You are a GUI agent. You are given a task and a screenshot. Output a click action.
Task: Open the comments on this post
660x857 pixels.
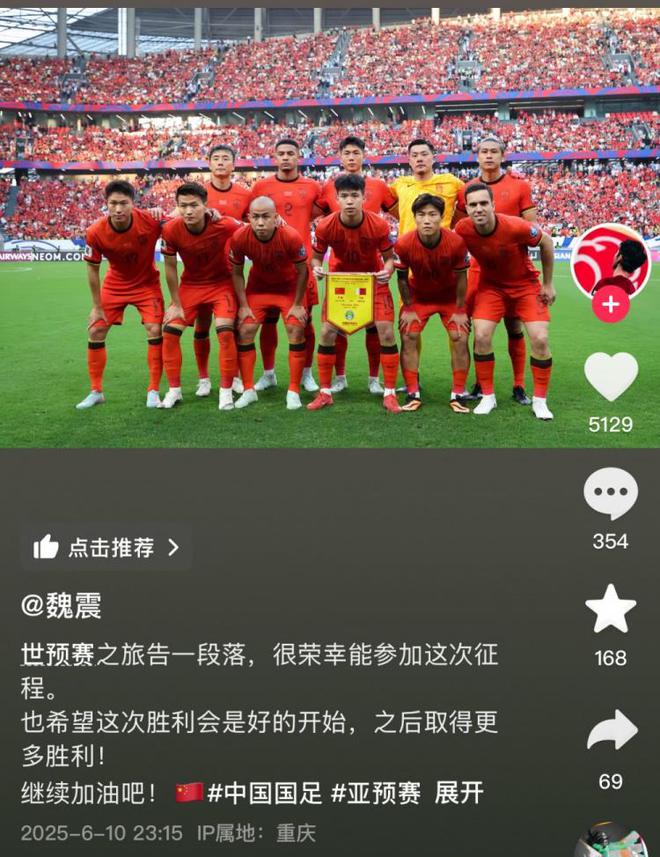(x=610, y=493)
